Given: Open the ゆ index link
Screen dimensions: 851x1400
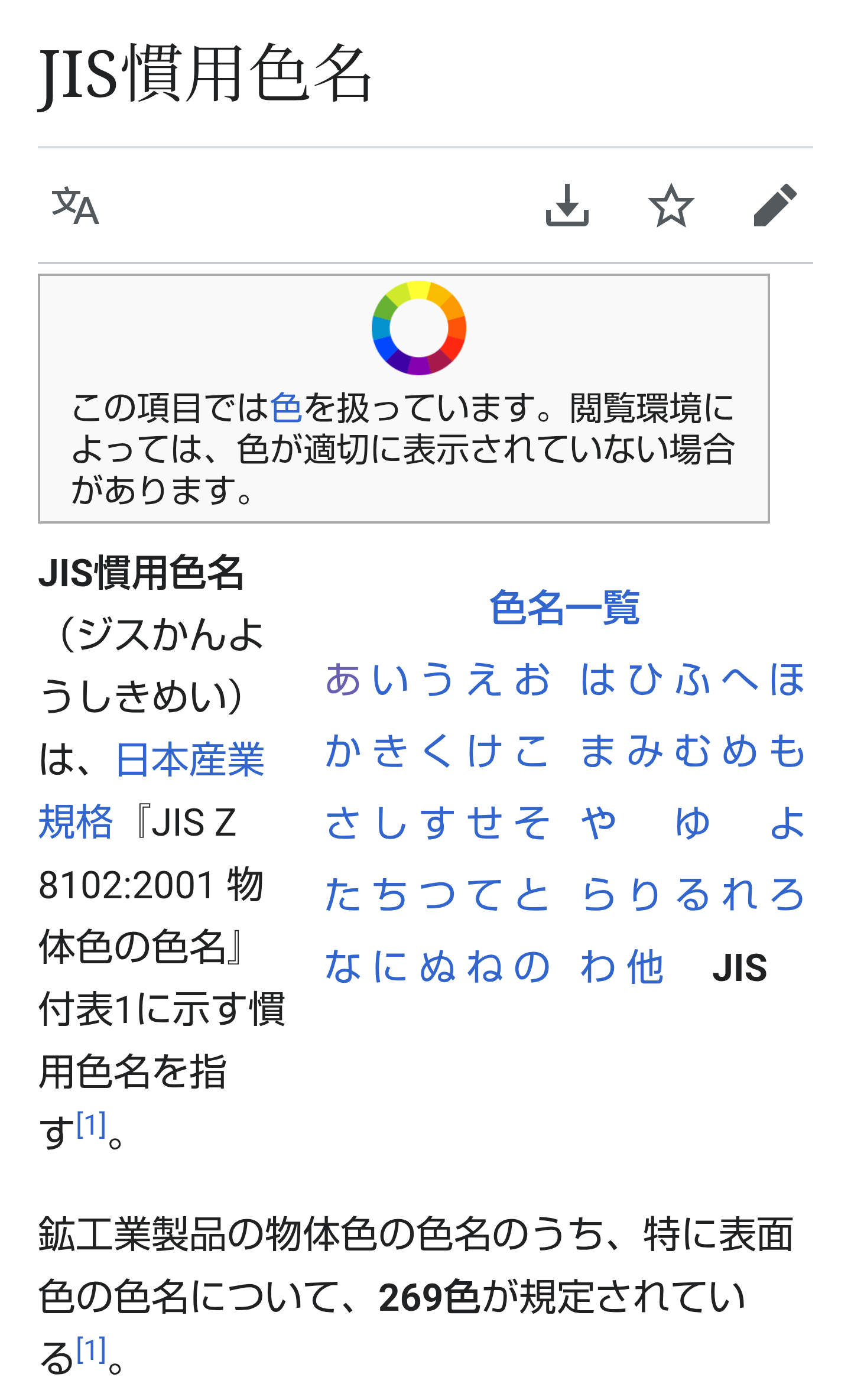Looking at the screenshot, I should point(692,823).
